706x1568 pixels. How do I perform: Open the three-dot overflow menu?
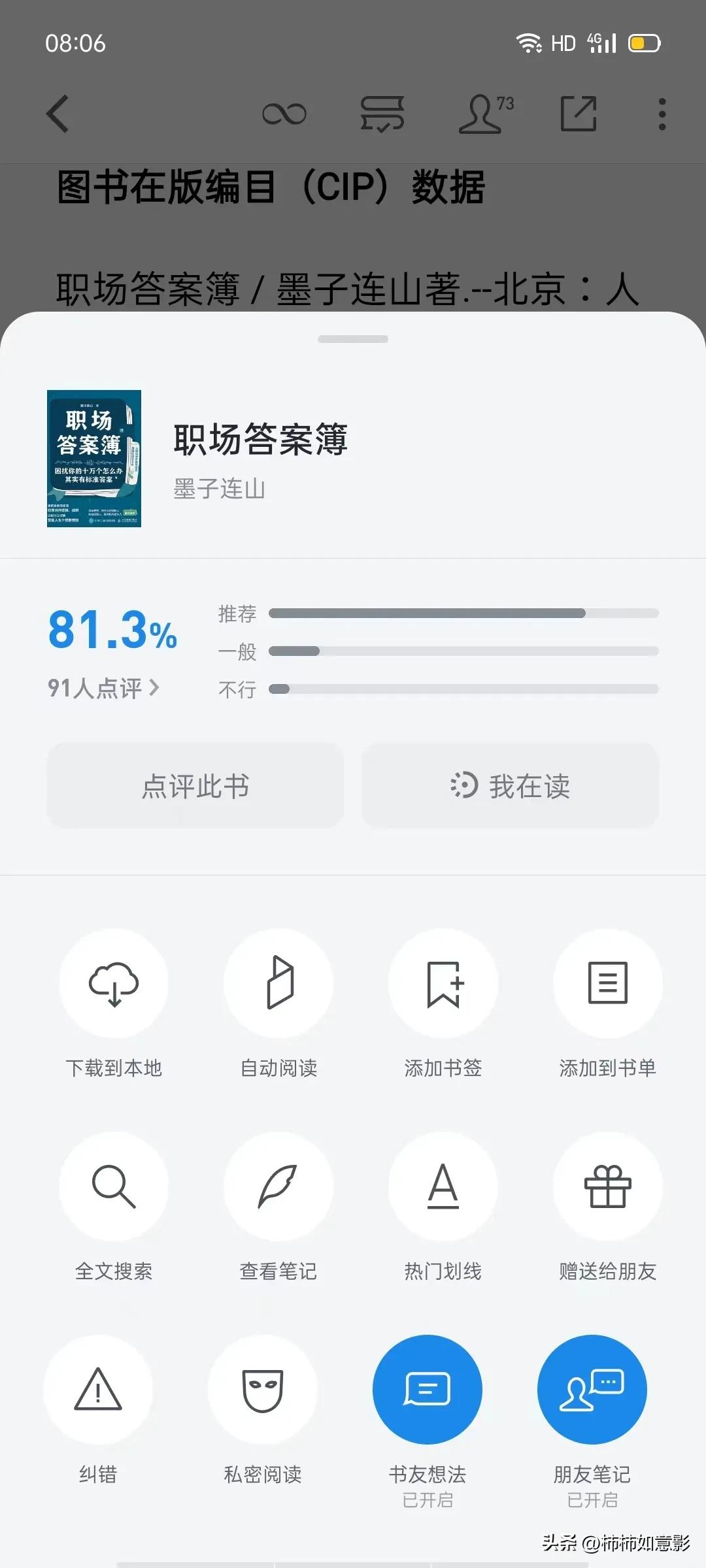click(x=662, y=114)
